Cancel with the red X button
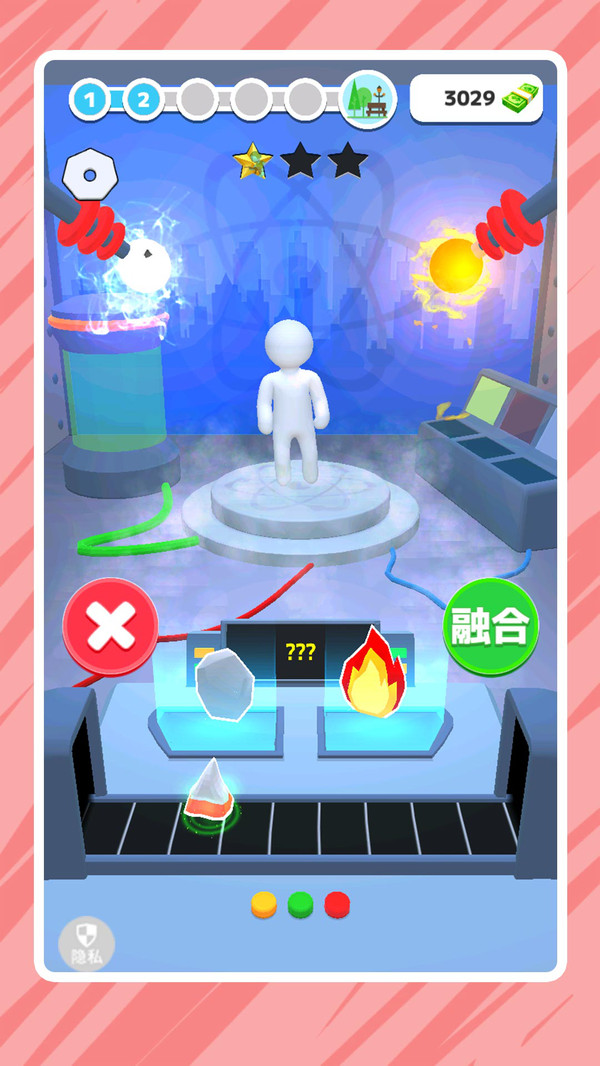Image resolution: width=600 pixels, height=1066 pixels. [x=111, y=627]
